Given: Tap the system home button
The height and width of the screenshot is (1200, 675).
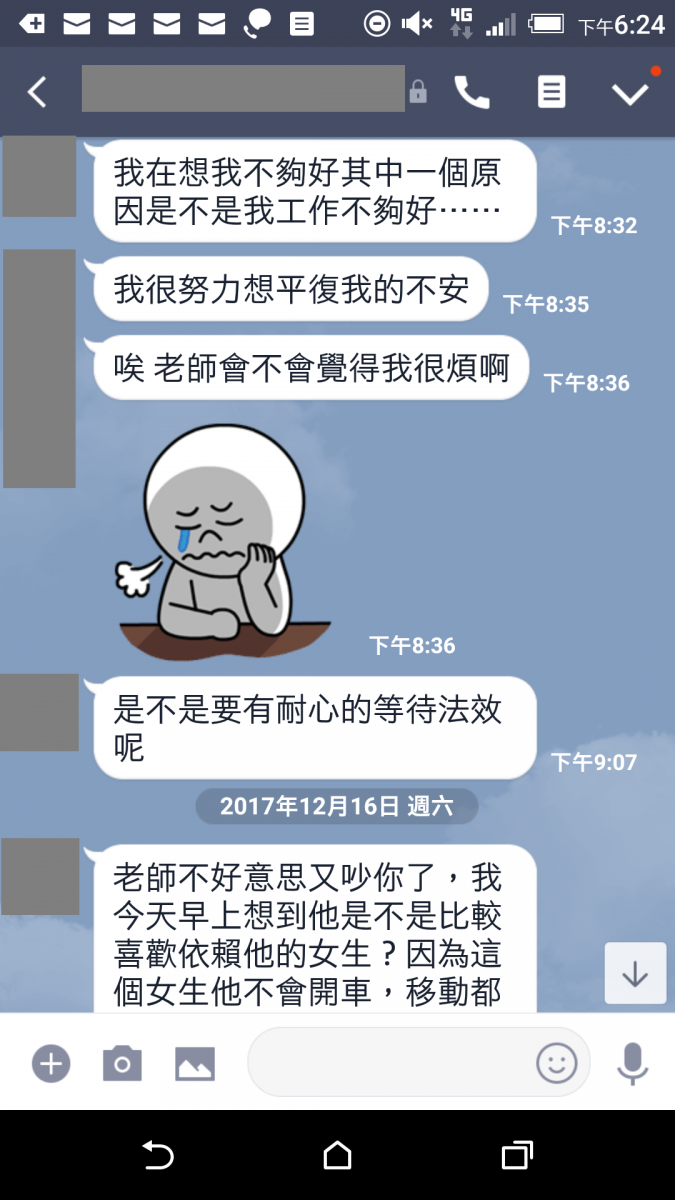Looking at the screenshot, I should tap(337, 1156).
